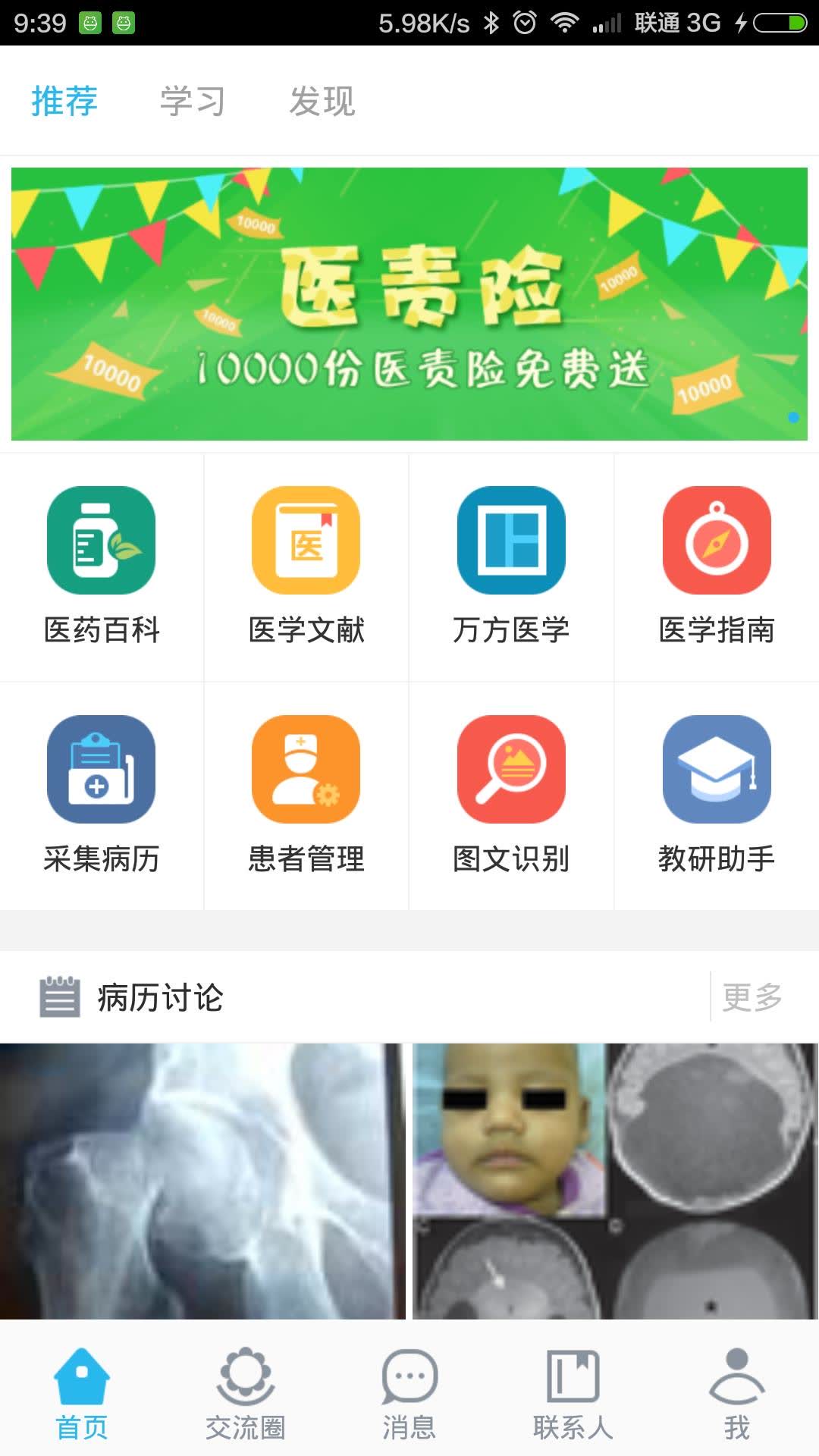Switch to the 发现 tab
The width and height of the screenshot is (819, 1456).
pos(322,101)
